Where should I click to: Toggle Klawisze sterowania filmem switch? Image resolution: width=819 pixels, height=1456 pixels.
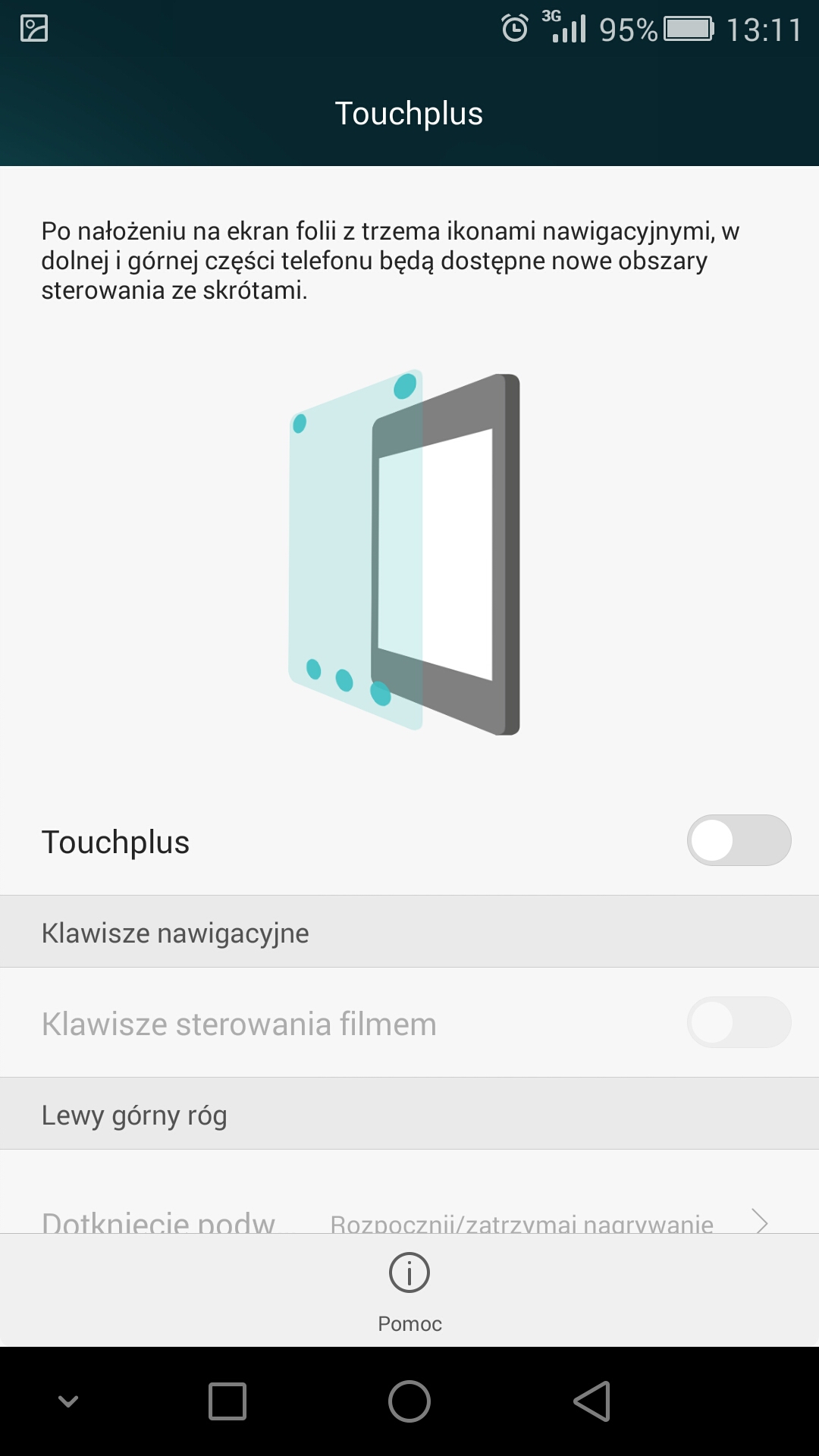739,1022
